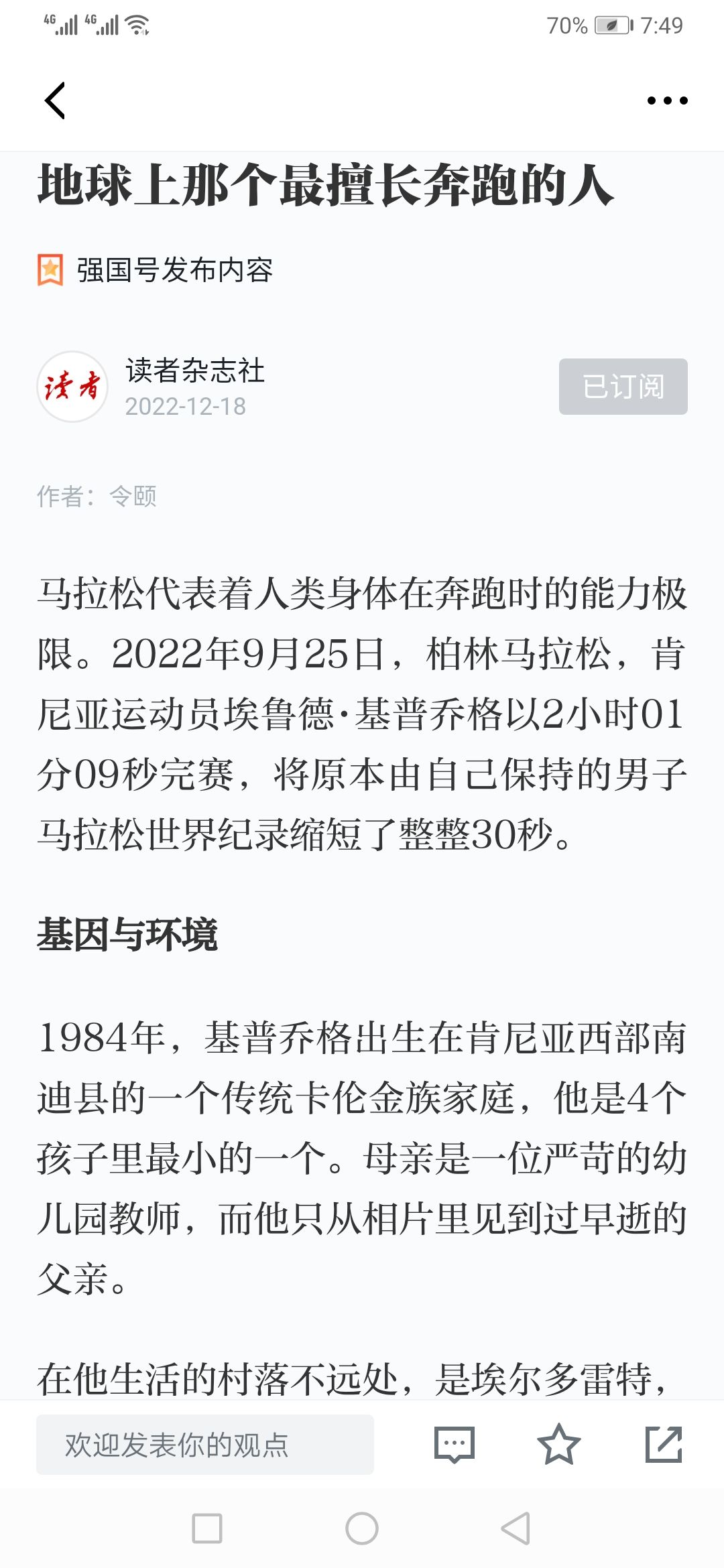Viewport: 724px width, 1568px height.
Task: Open 读者杂志社 publisher profile
Action: click(195, 371)
